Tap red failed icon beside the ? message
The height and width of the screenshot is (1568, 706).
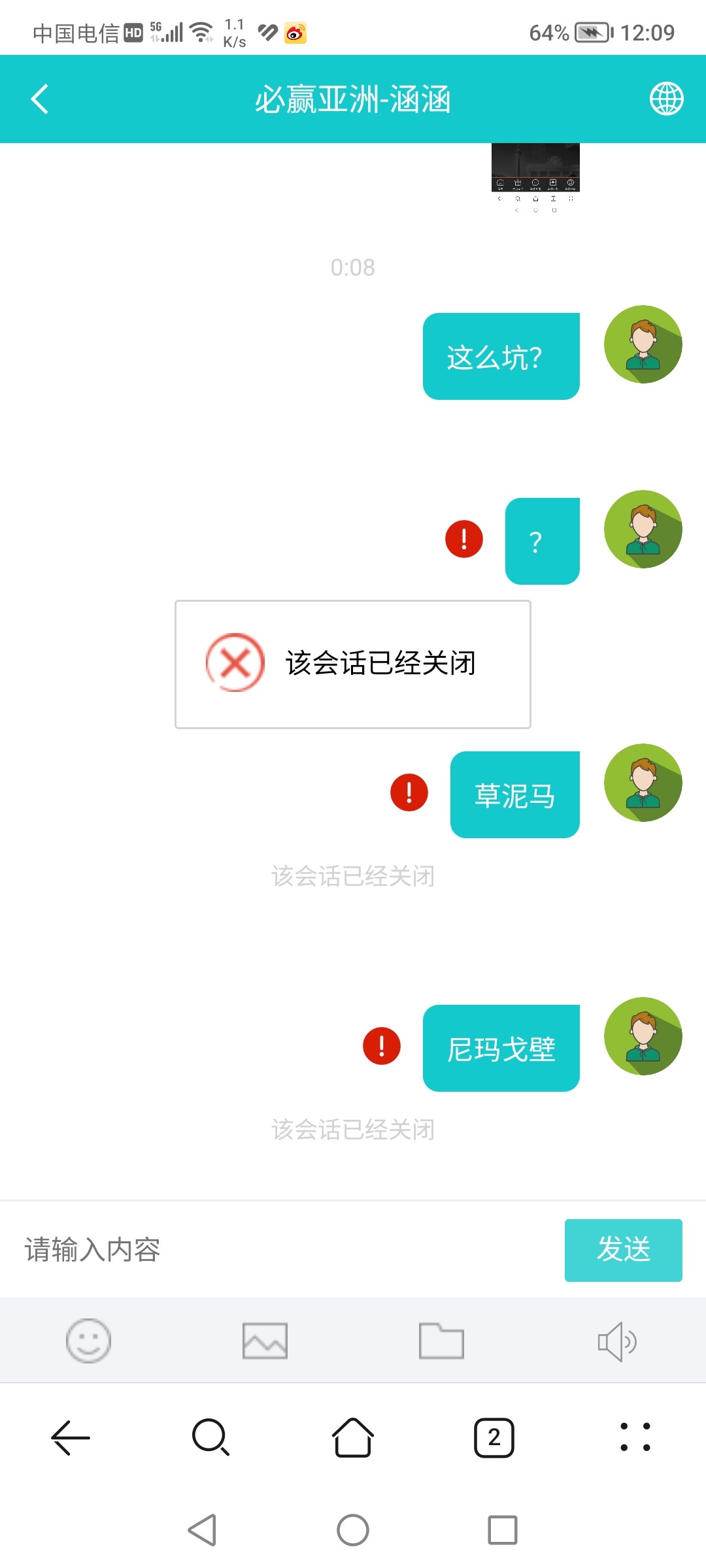click(x=464, y=539)
